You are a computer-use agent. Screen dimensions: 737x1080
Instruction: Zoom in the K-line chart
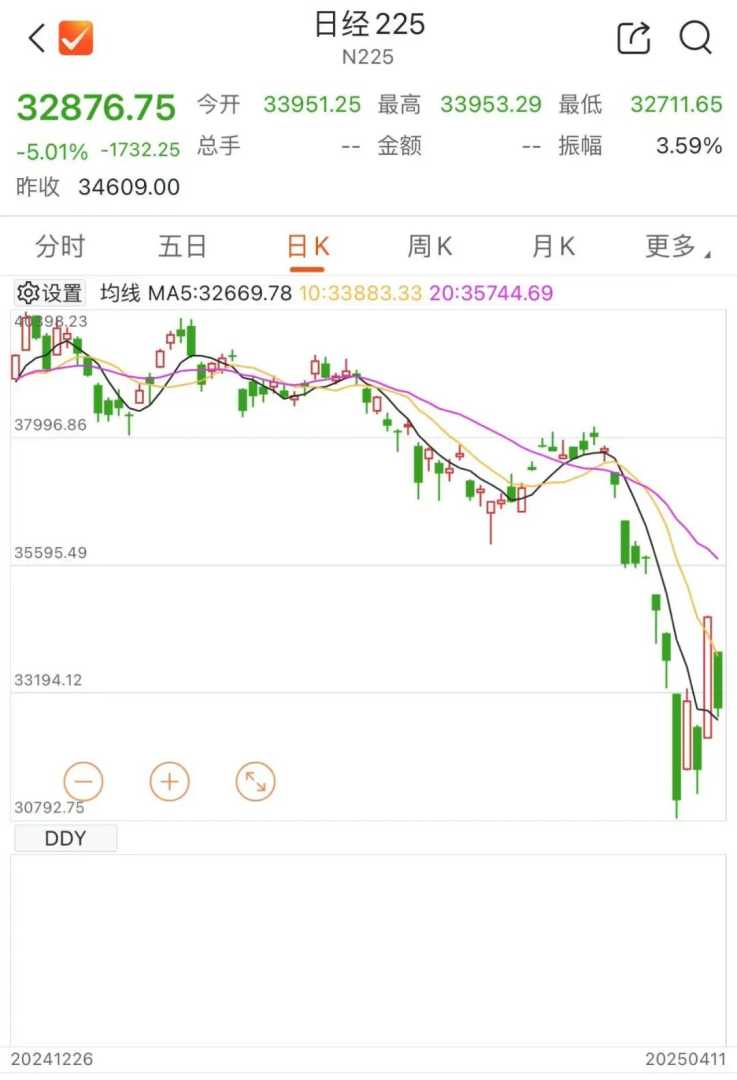[169, 781]
